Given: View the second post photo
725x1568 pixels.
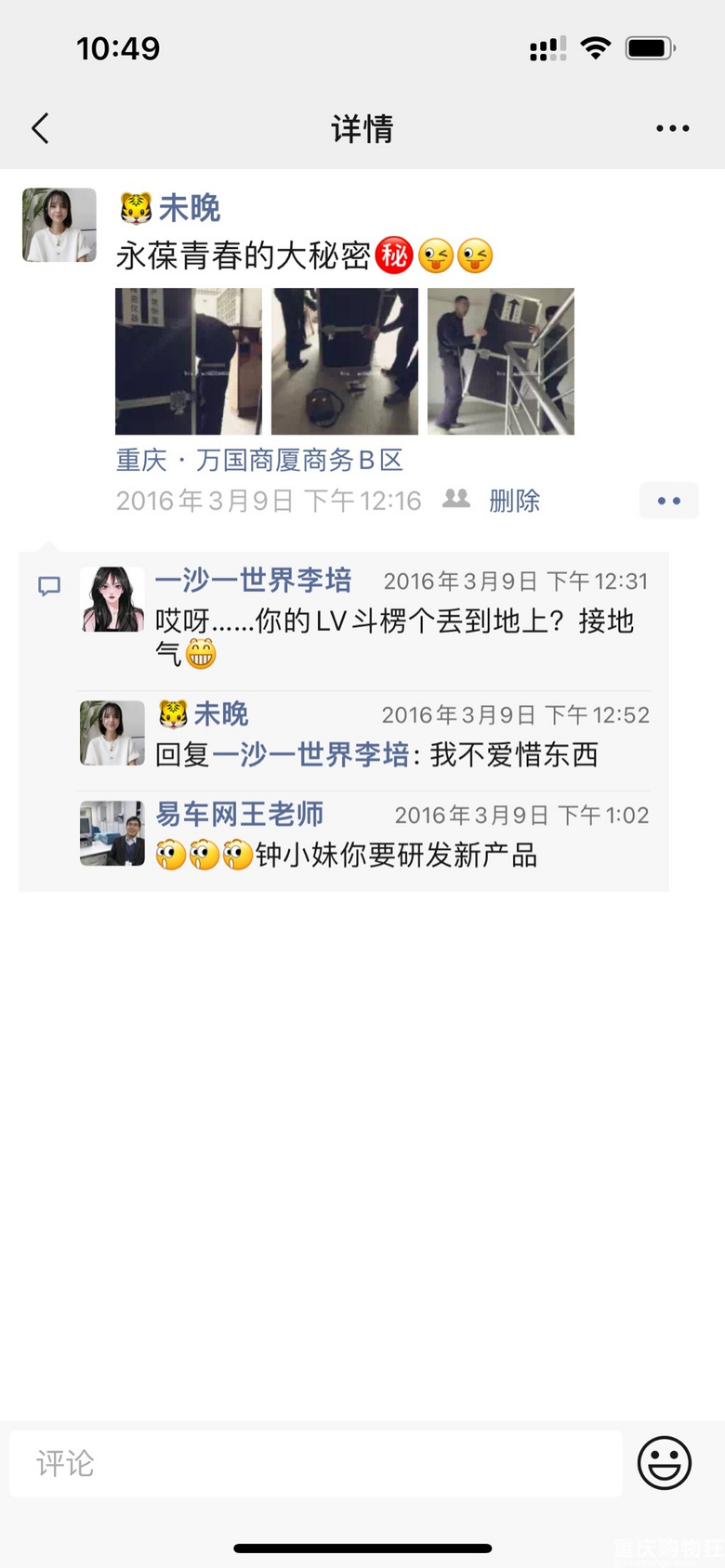Looking at the screenshot, I should (x=345, y=361).
